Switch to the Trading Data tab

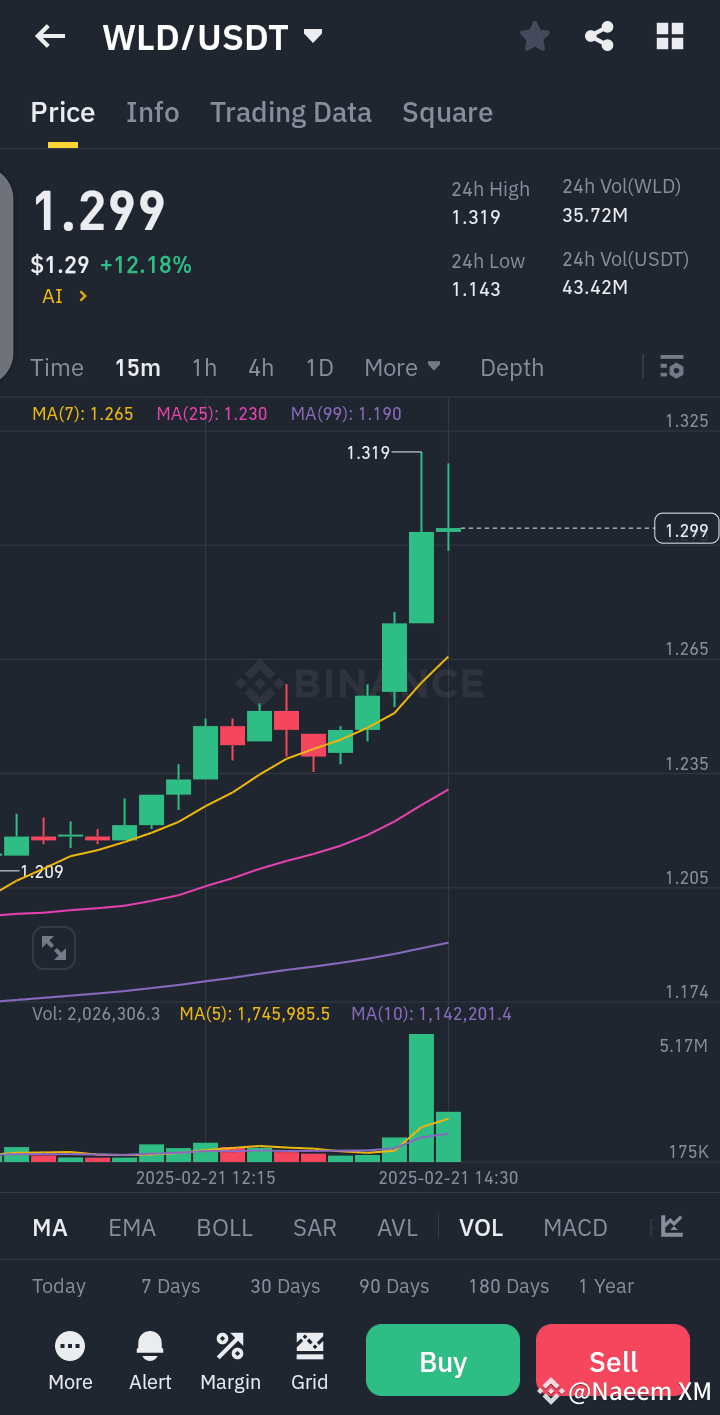[290, 112]
